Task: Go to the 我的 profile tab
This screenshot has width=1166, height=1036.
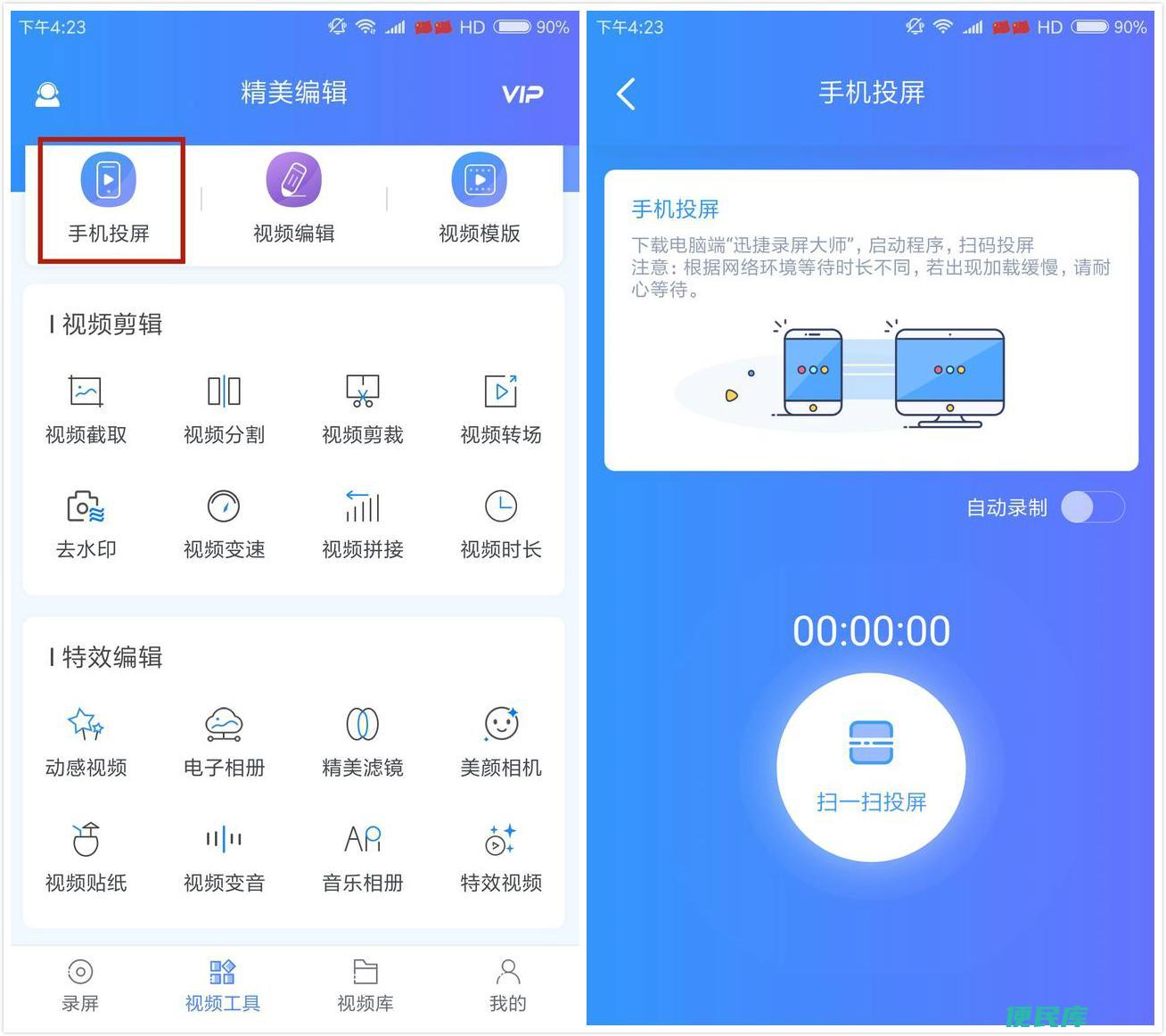Action: [507, 984]
